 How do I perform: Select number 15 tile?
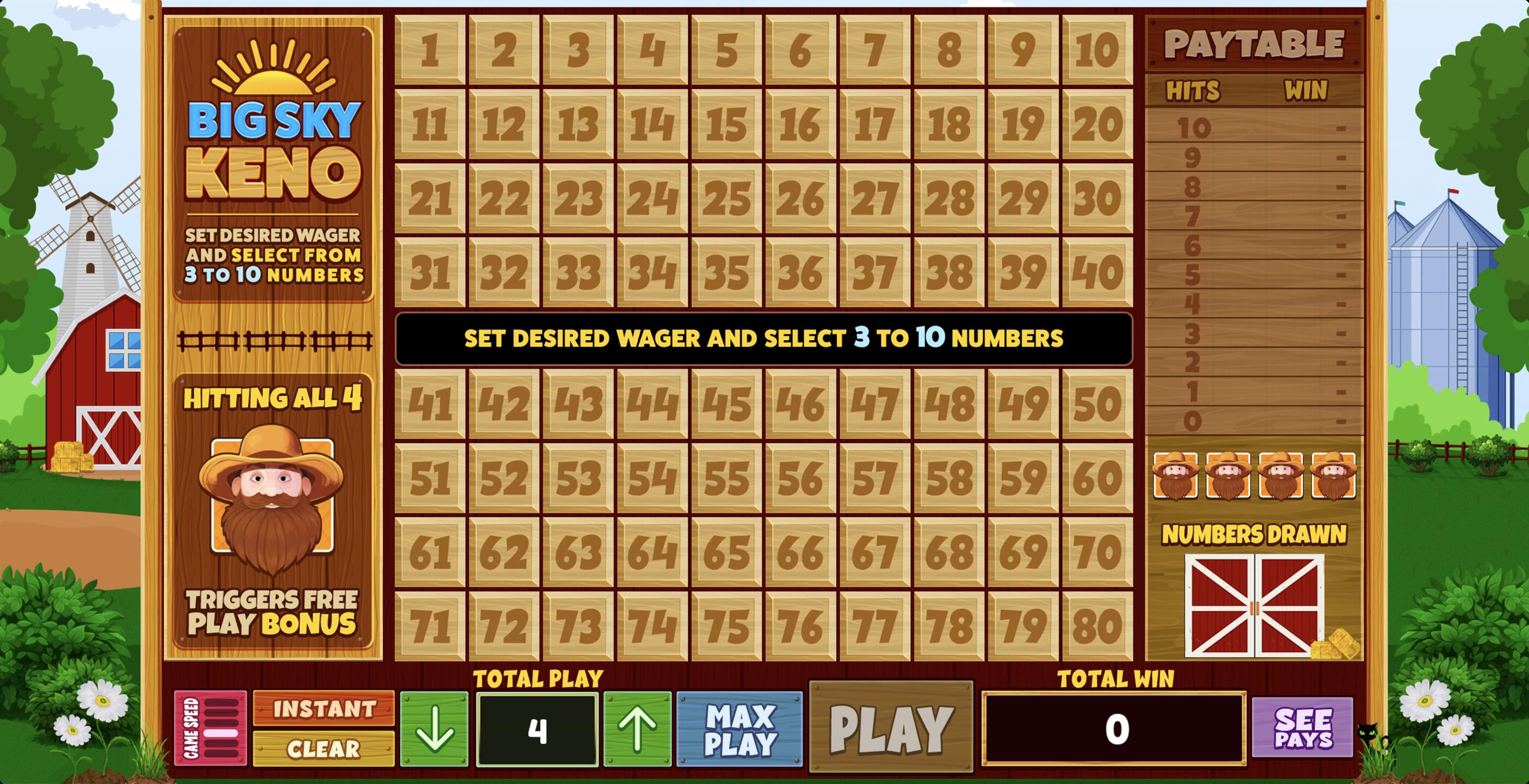[726, 124]
